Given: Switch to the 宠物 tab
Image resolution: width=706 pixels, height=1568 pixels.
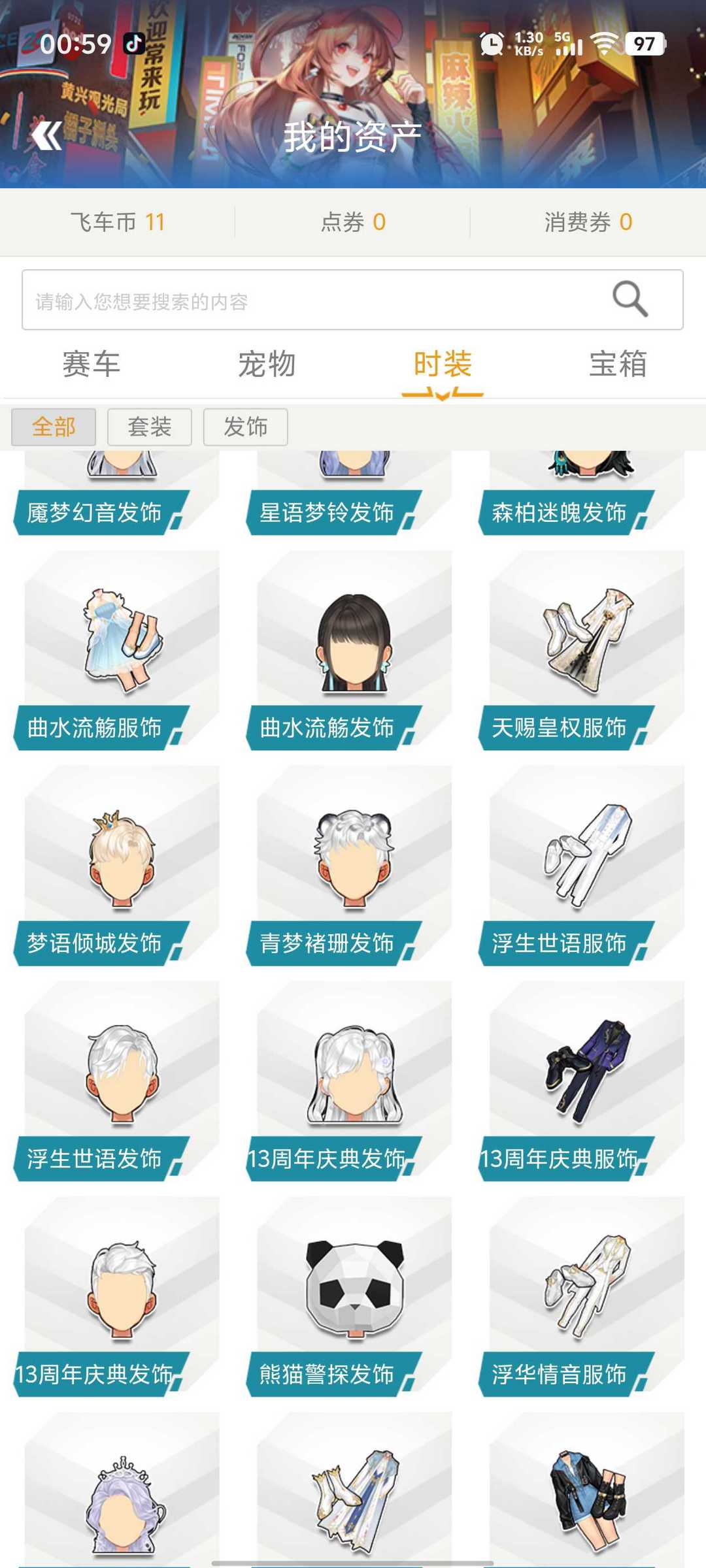Looking at the screenshot, I should click(x=267, y=364).
